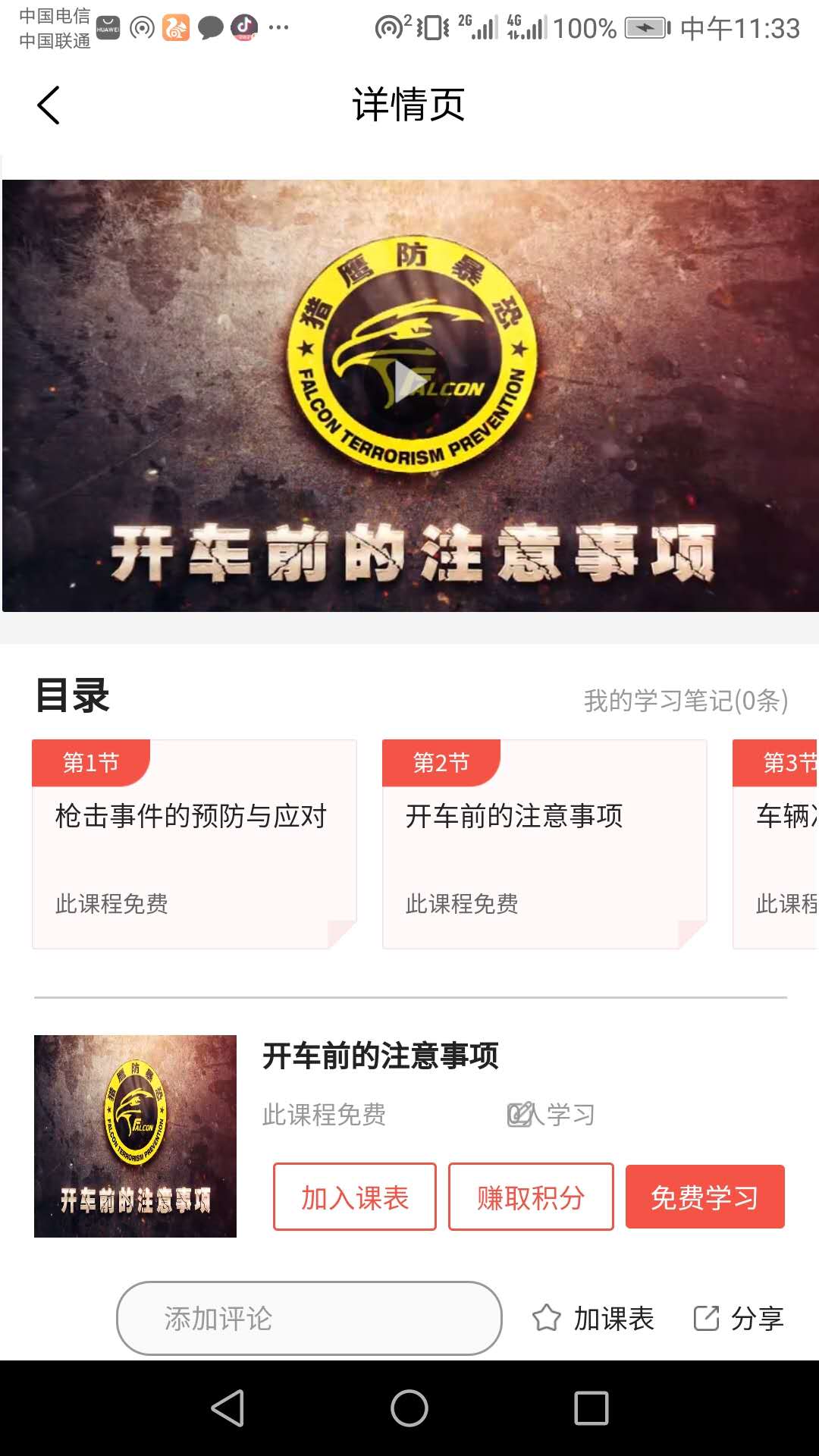The height and width of the screenshot is (1456, 819).
Task: Start 免费学习
Action: point(704,1197)
